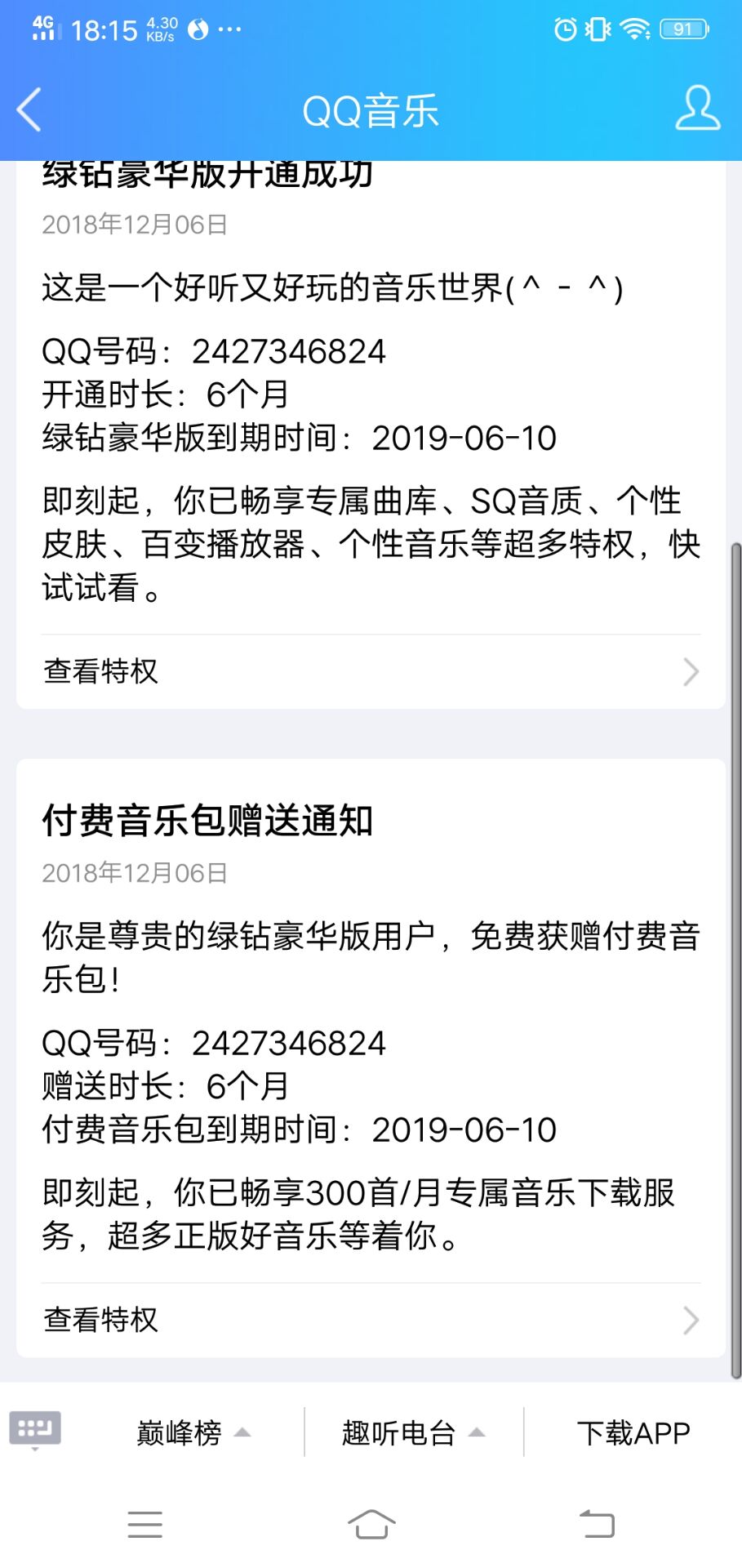This screenshot has height=1568, width=742.
Task: Open 查看特权 under the 绿钻豪华版 notice
Action: (x=371, y=671)
